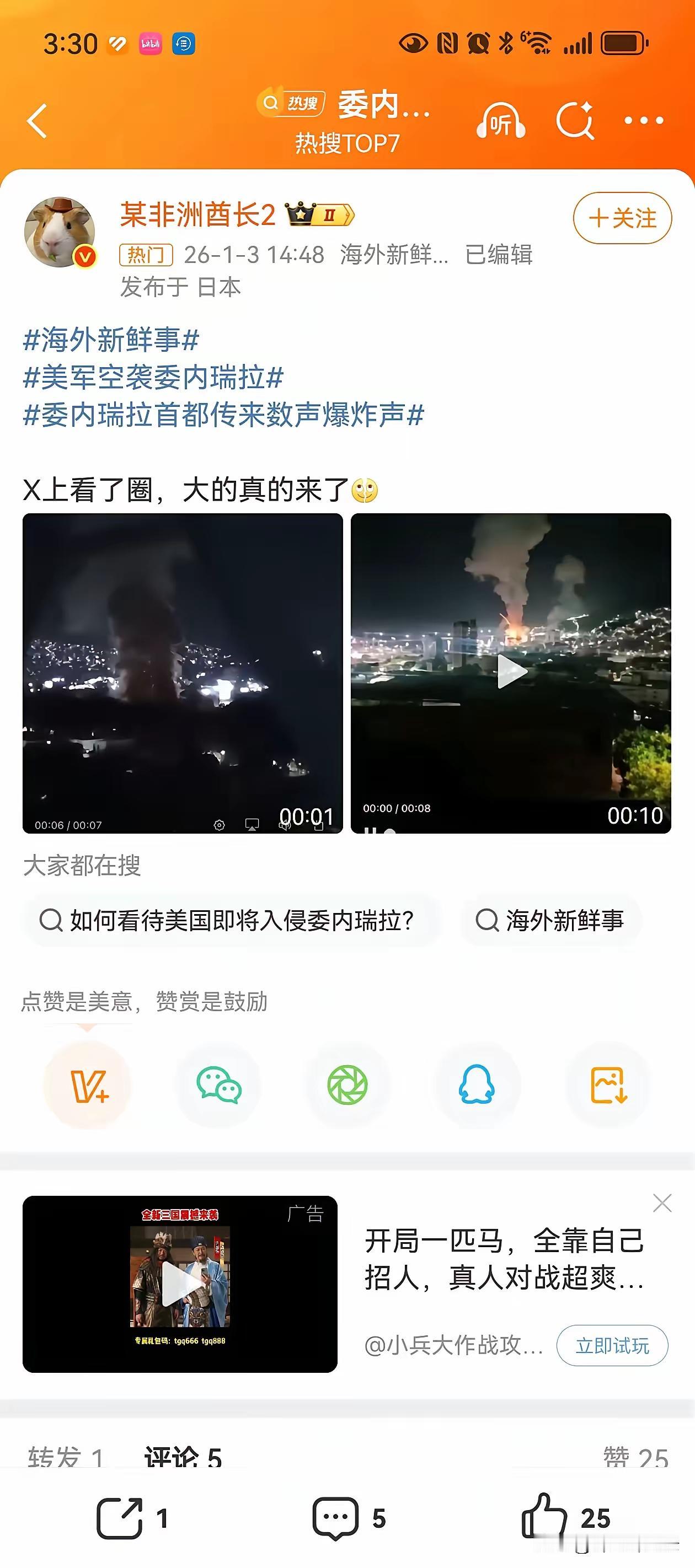Like the post with thumbs-up
695x1568 pixels.
(566, 1517)
